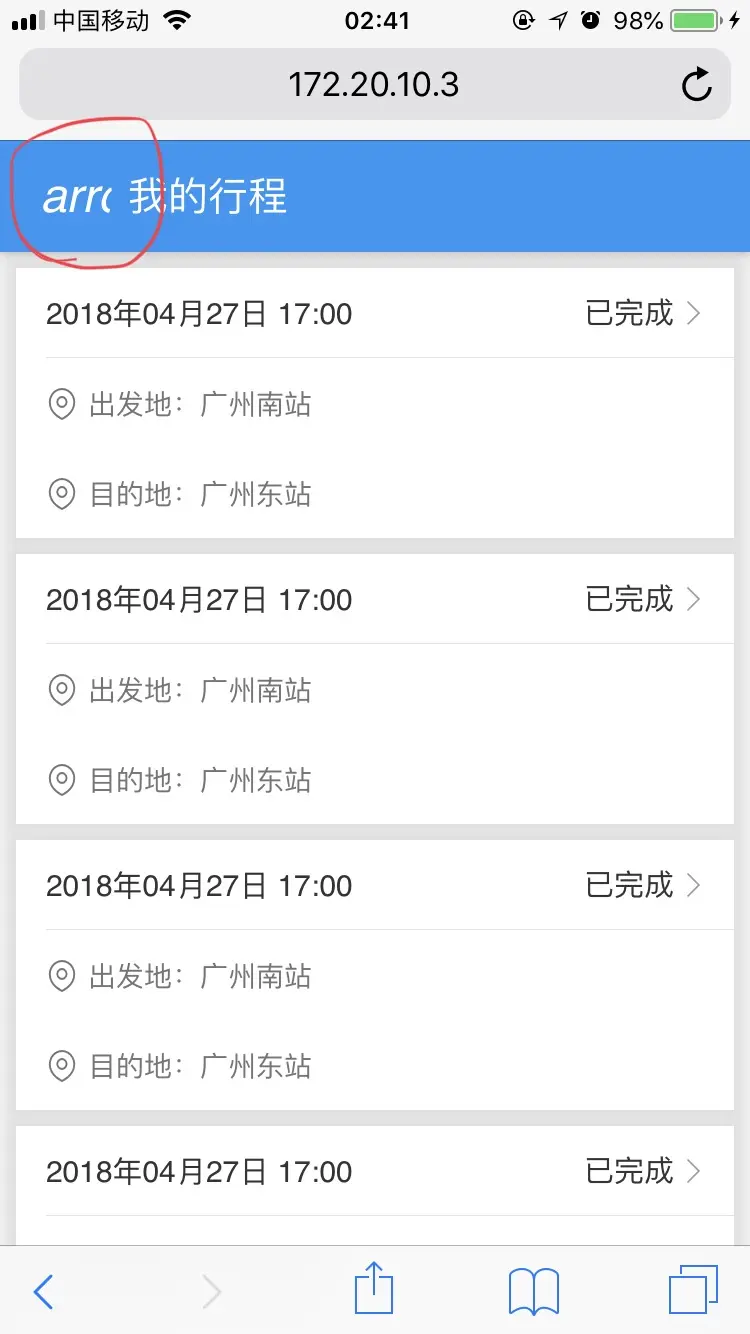Tap the address field showing 172.20.10.3
Viewport: 750px width, 1334px height.
click(373, 85)
